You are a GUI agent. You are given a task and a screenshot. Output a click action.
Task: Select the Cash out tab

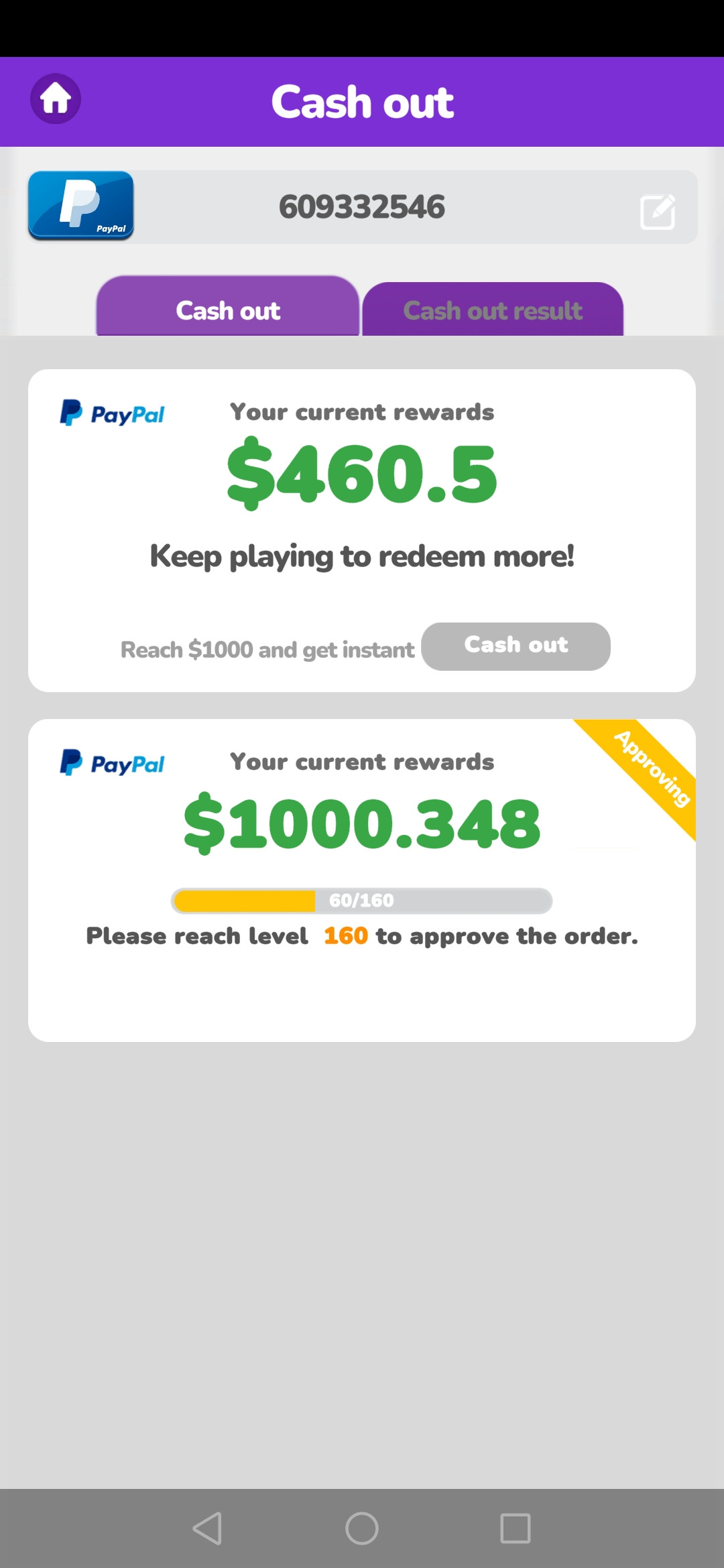click(228, 310)
